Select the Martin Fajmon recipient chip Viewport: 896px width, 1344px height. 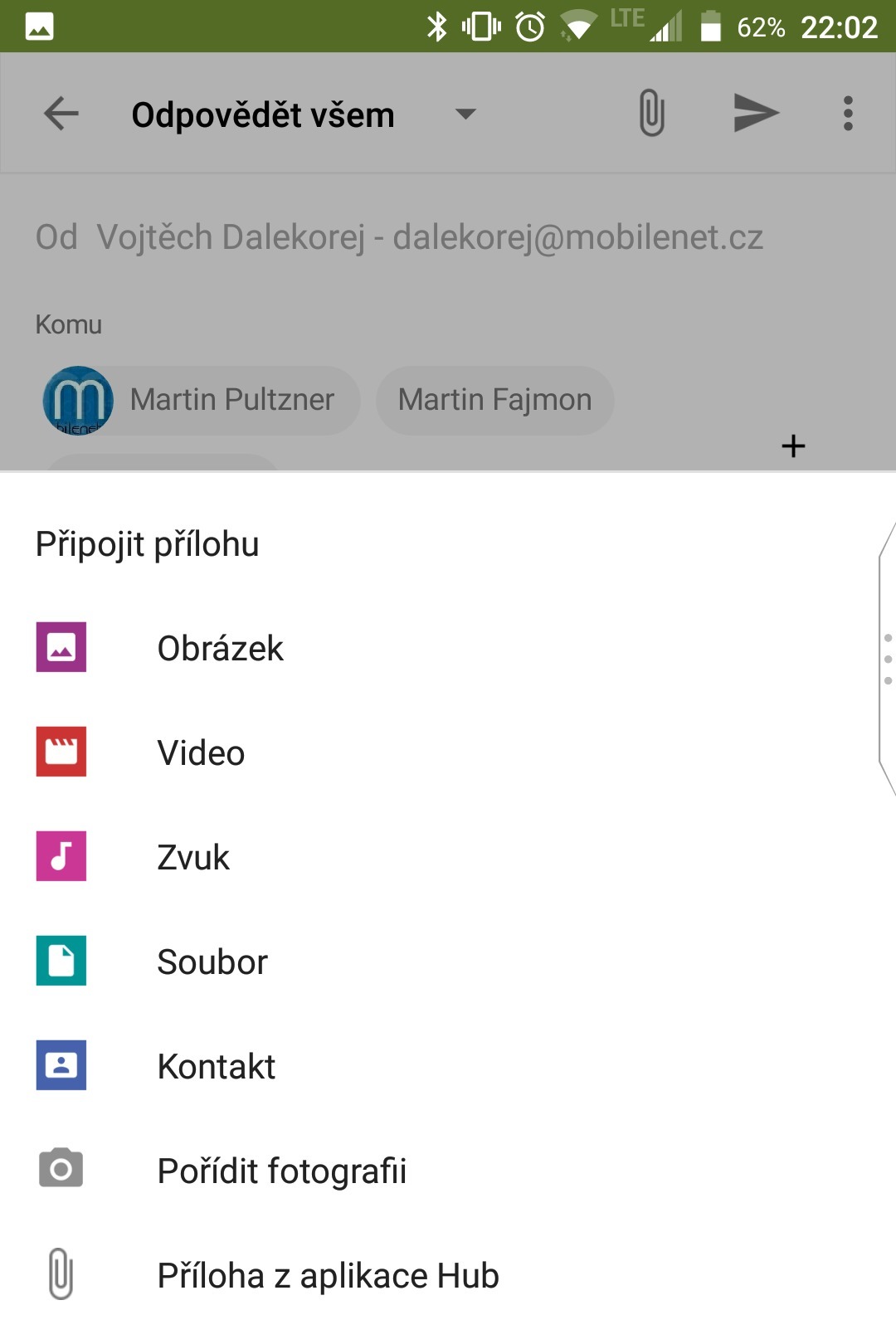pos(495,399)
